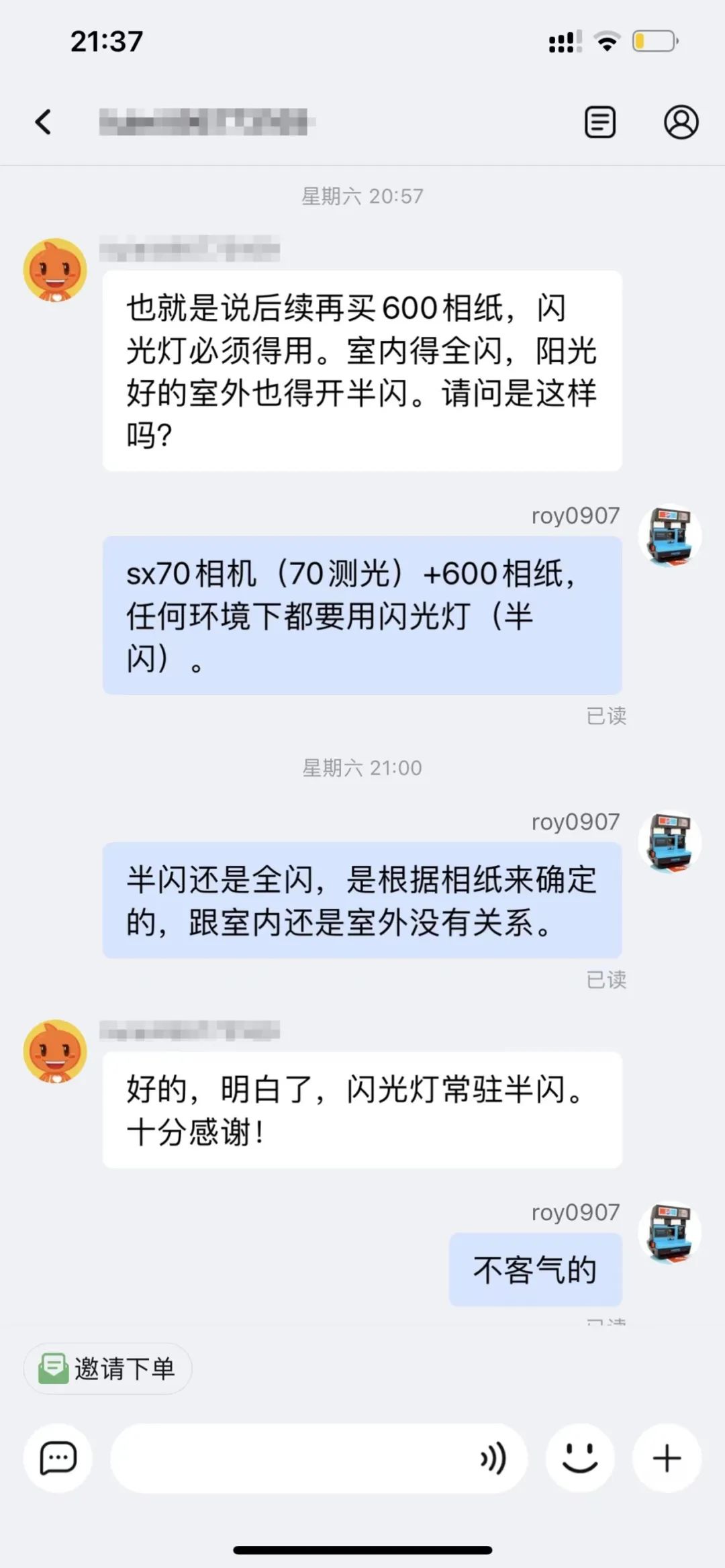Image resolution: width=725 pixels, height=1568 pixels.
Task: Go back to the previous screen
Action: (x=44, y=122)
